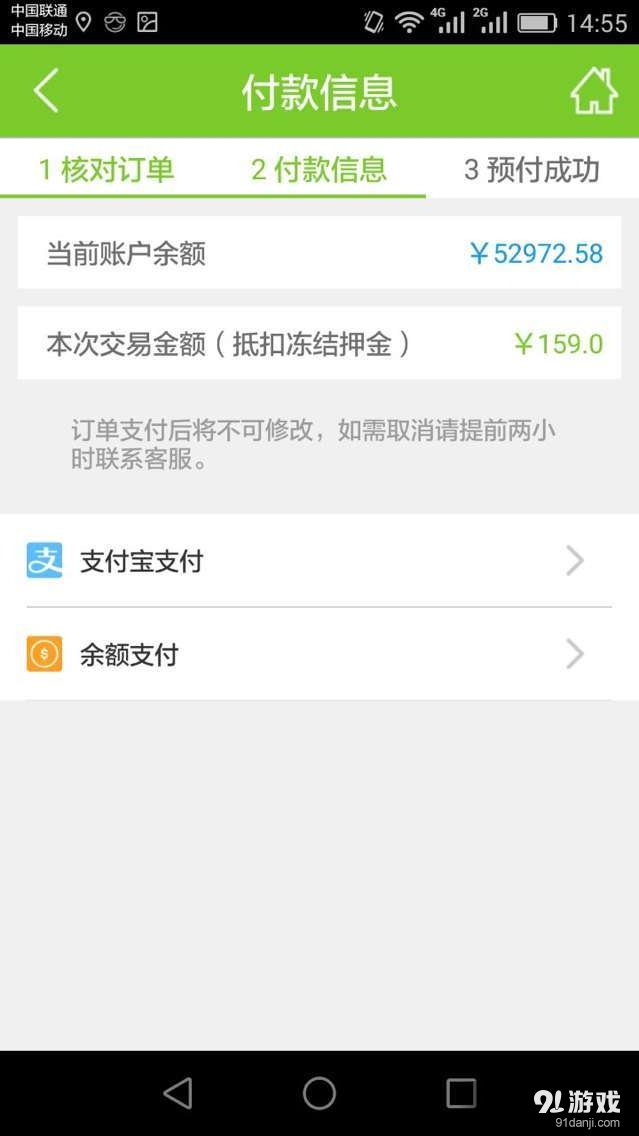639x1136 pixels.
Task: Go back using the header arrow
Action: tap(46, 91)
